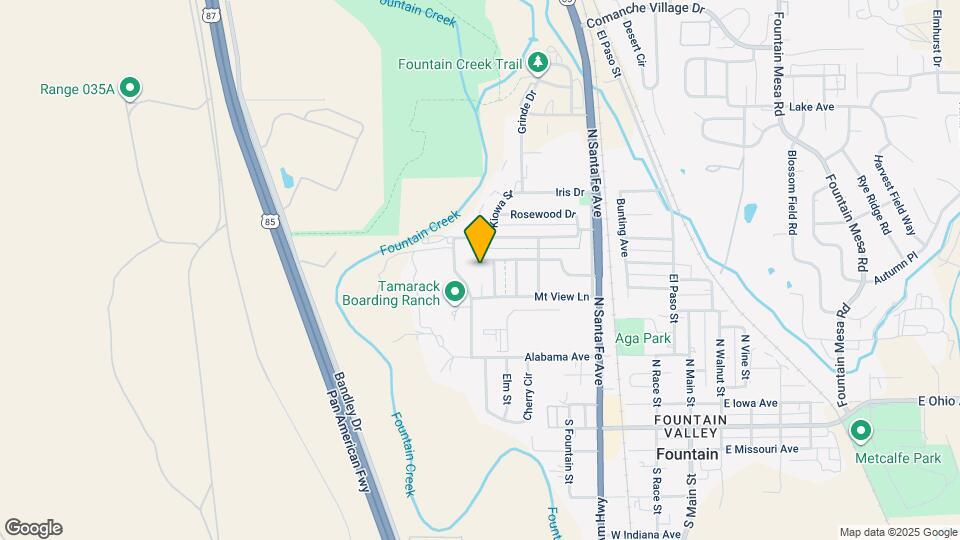960x540 pixels.
Task: View the Metcalfe Park place pin
Action: point(860,432)
